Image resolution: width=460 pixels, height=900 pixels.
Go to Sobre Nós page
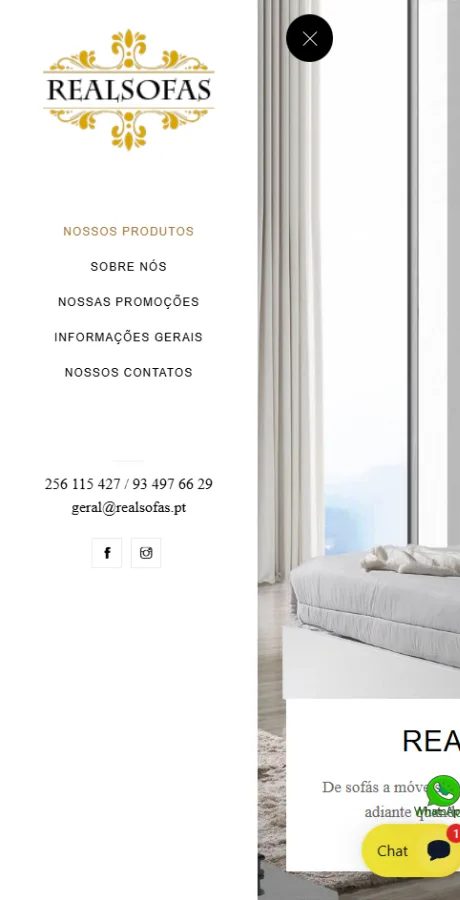tap(129, 266)
